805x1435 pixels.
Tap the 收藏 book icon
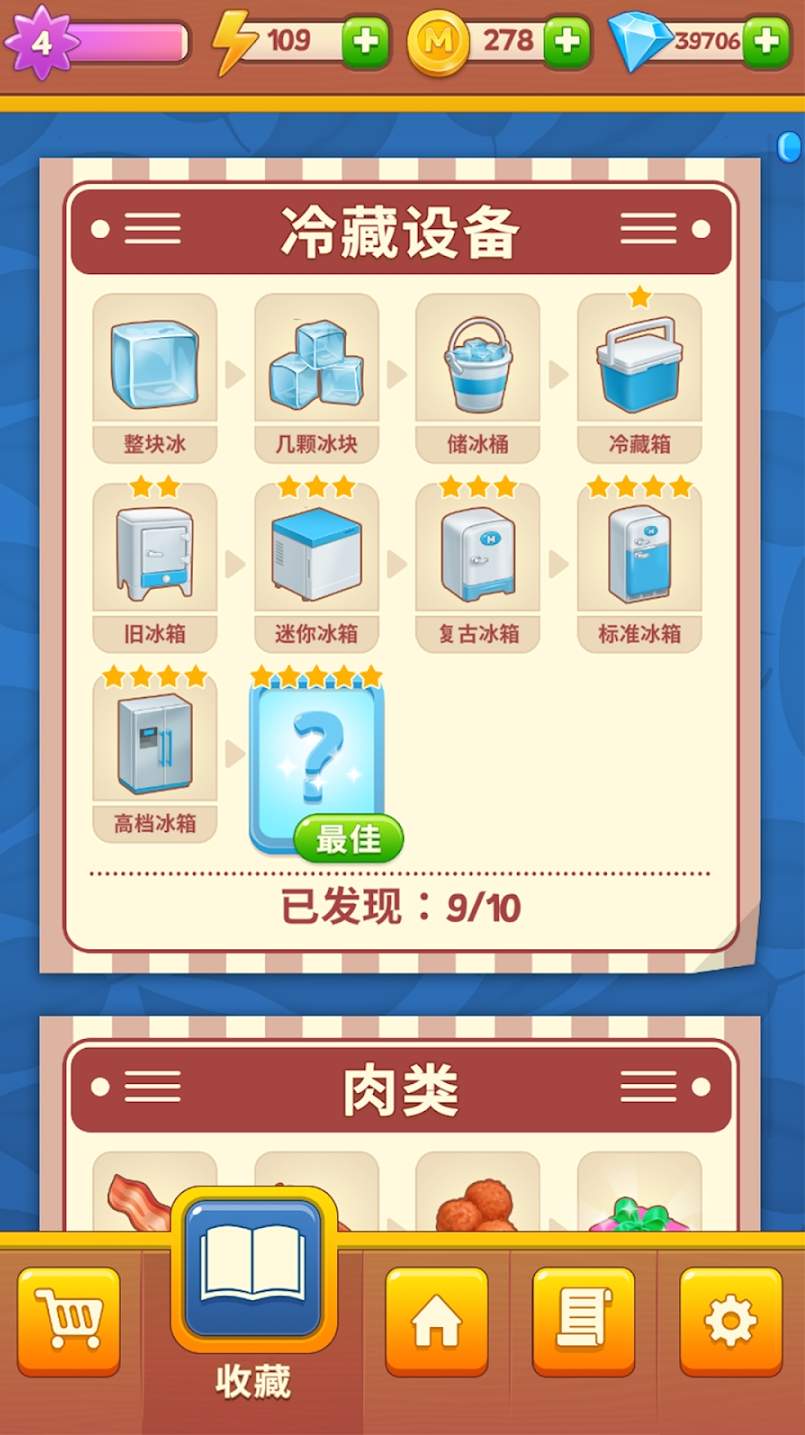click(251, 1270)
